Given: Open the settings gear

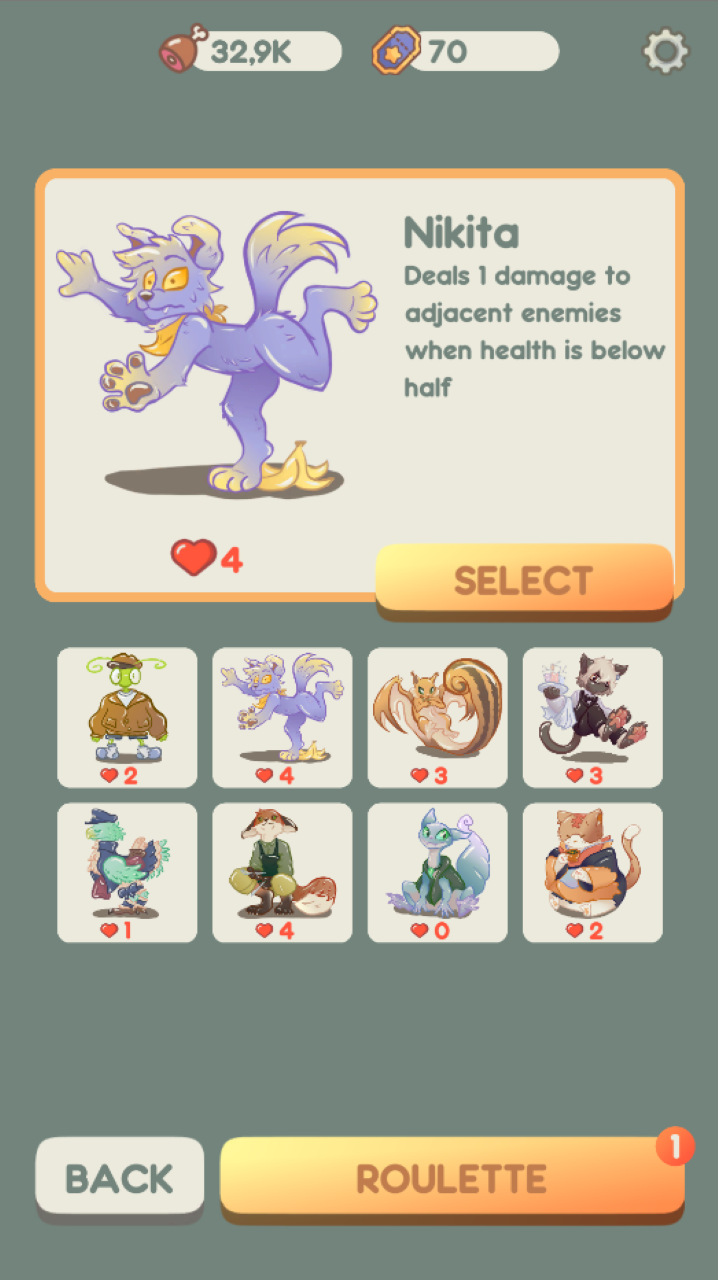Looking at the screenshot, I should [x=665, y=50].
